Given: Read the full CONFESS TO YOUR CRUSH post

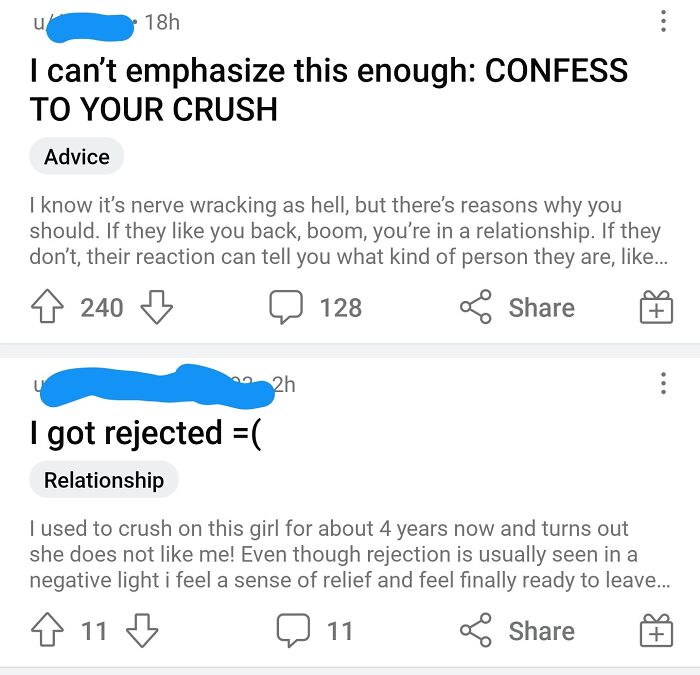Looking at the screenshot, I should click(x=329, y=89).
